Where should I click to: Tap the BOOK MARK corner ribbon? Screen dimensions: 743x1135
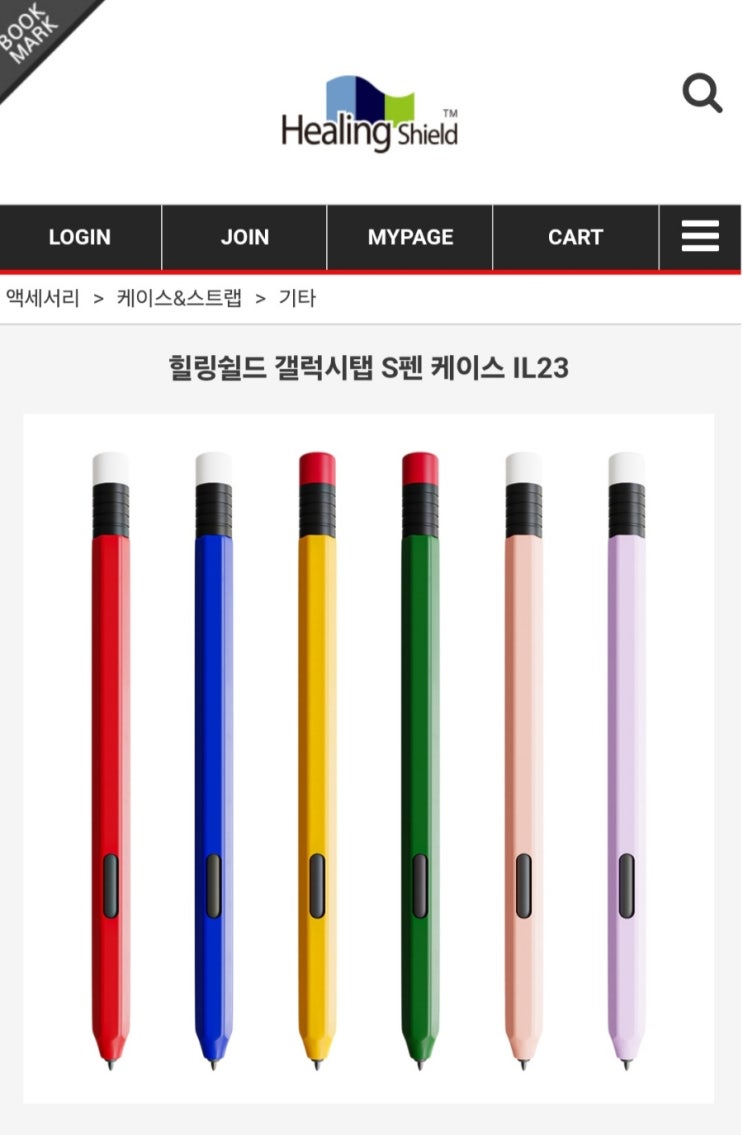click(32, 34)
